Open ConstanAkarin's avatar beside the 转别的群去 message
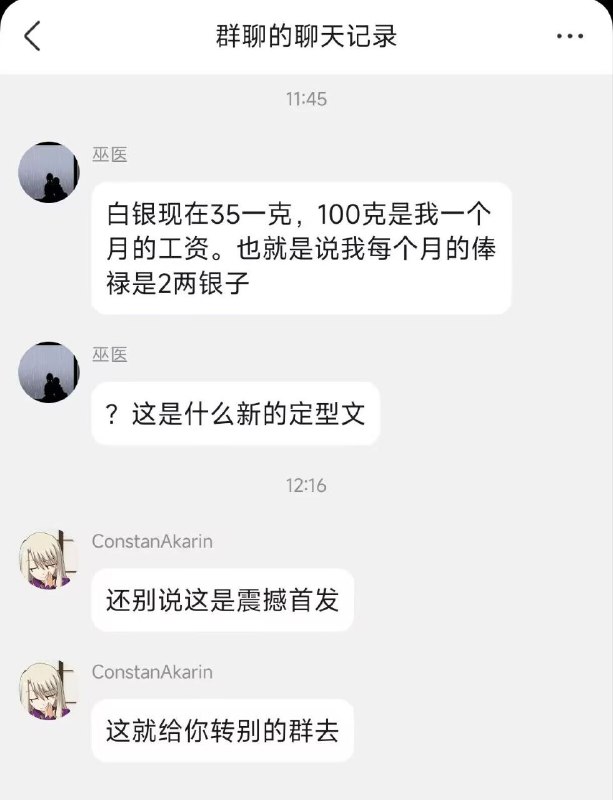Viewport: 613px width, 800px height. 48,690
